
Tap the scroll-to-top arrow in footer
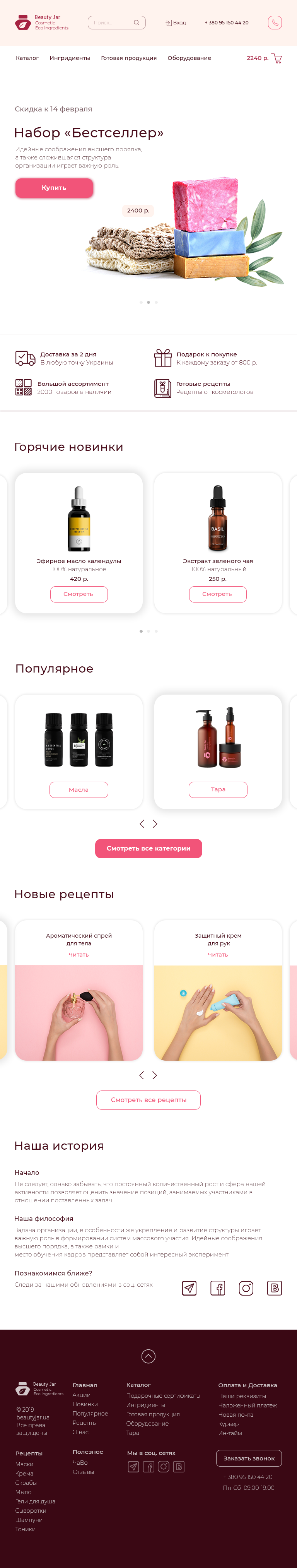(x=148, y=1356)
